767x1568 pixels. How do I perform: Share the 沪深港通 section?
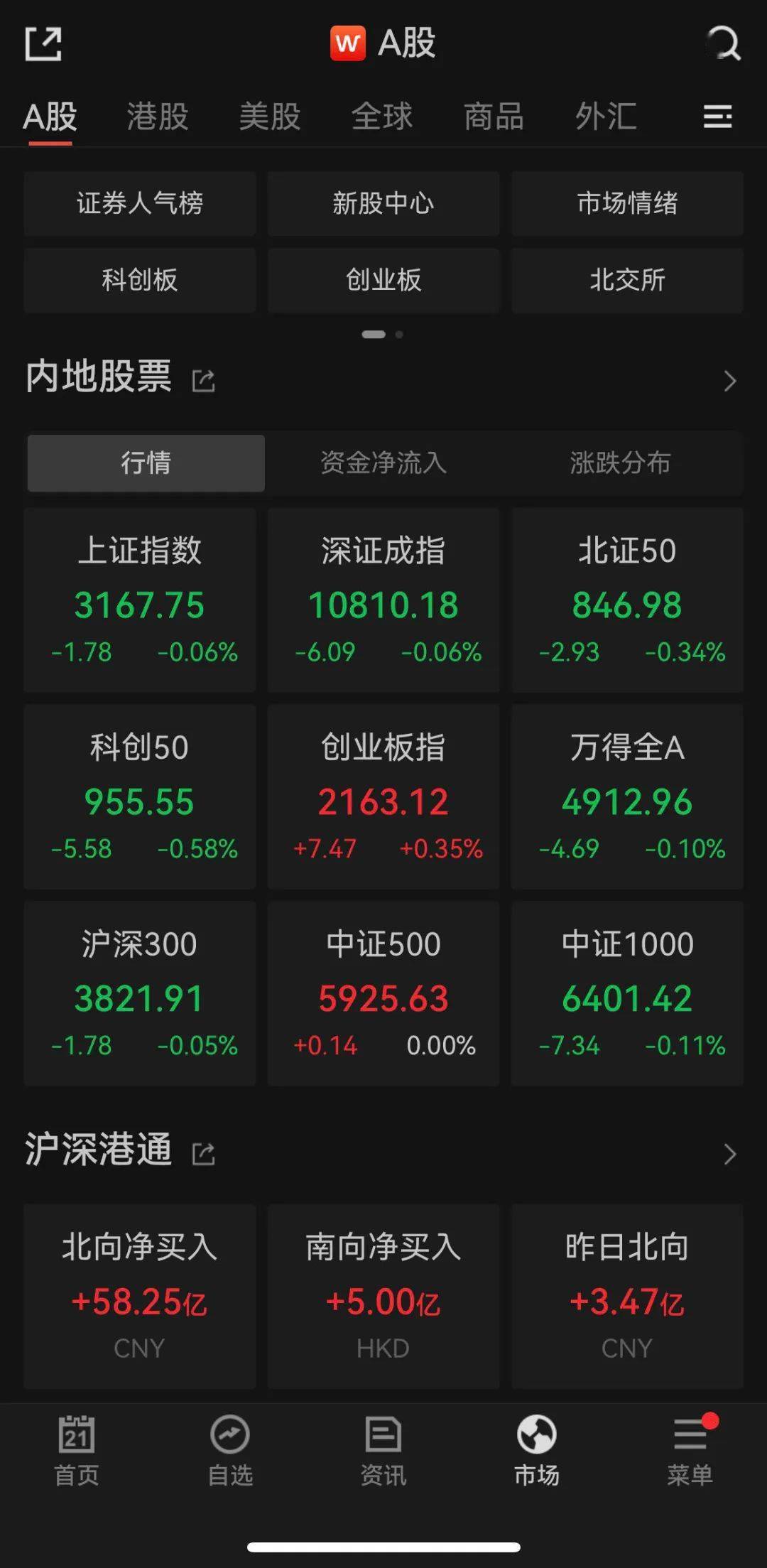[x=204, y=1154]
